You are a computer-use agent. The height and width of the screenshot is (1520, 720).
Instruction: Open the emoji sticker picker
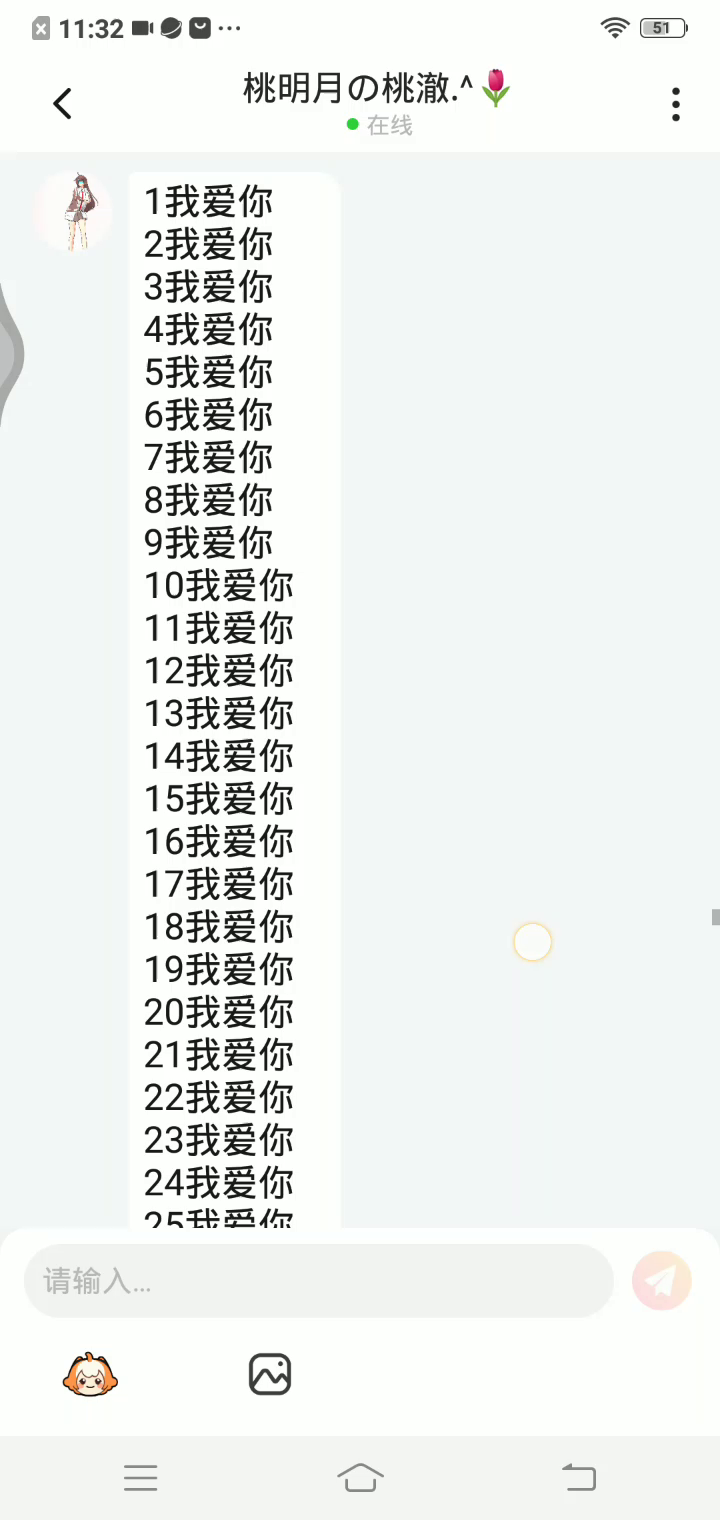tap(90, 1375)
